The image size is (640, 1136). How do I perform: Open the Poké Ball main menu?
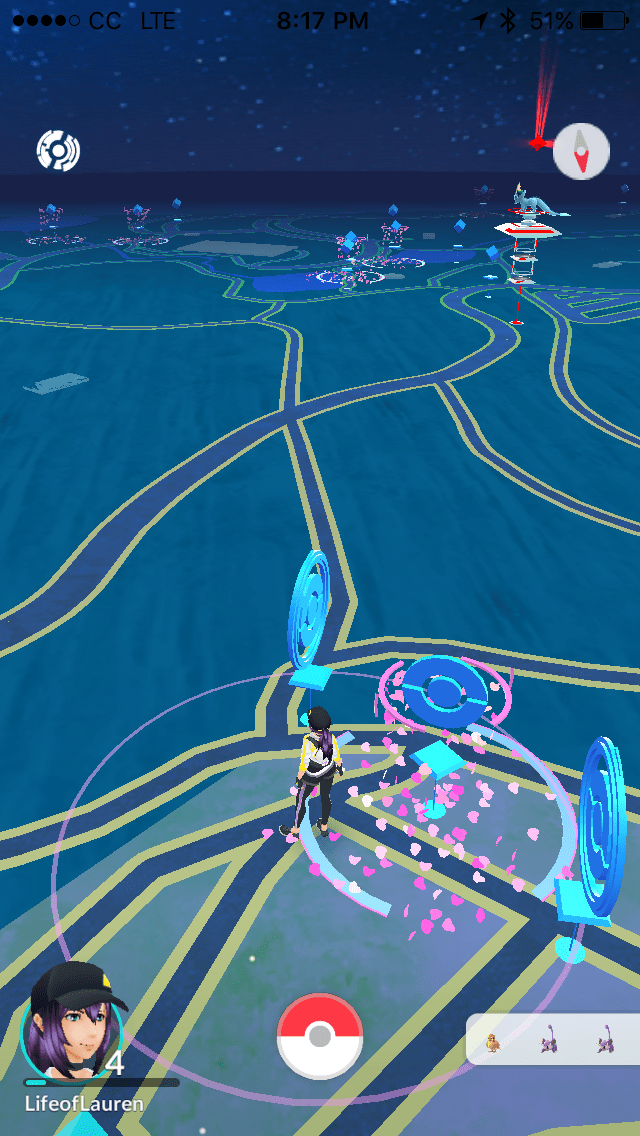[x=319, y=1036]
